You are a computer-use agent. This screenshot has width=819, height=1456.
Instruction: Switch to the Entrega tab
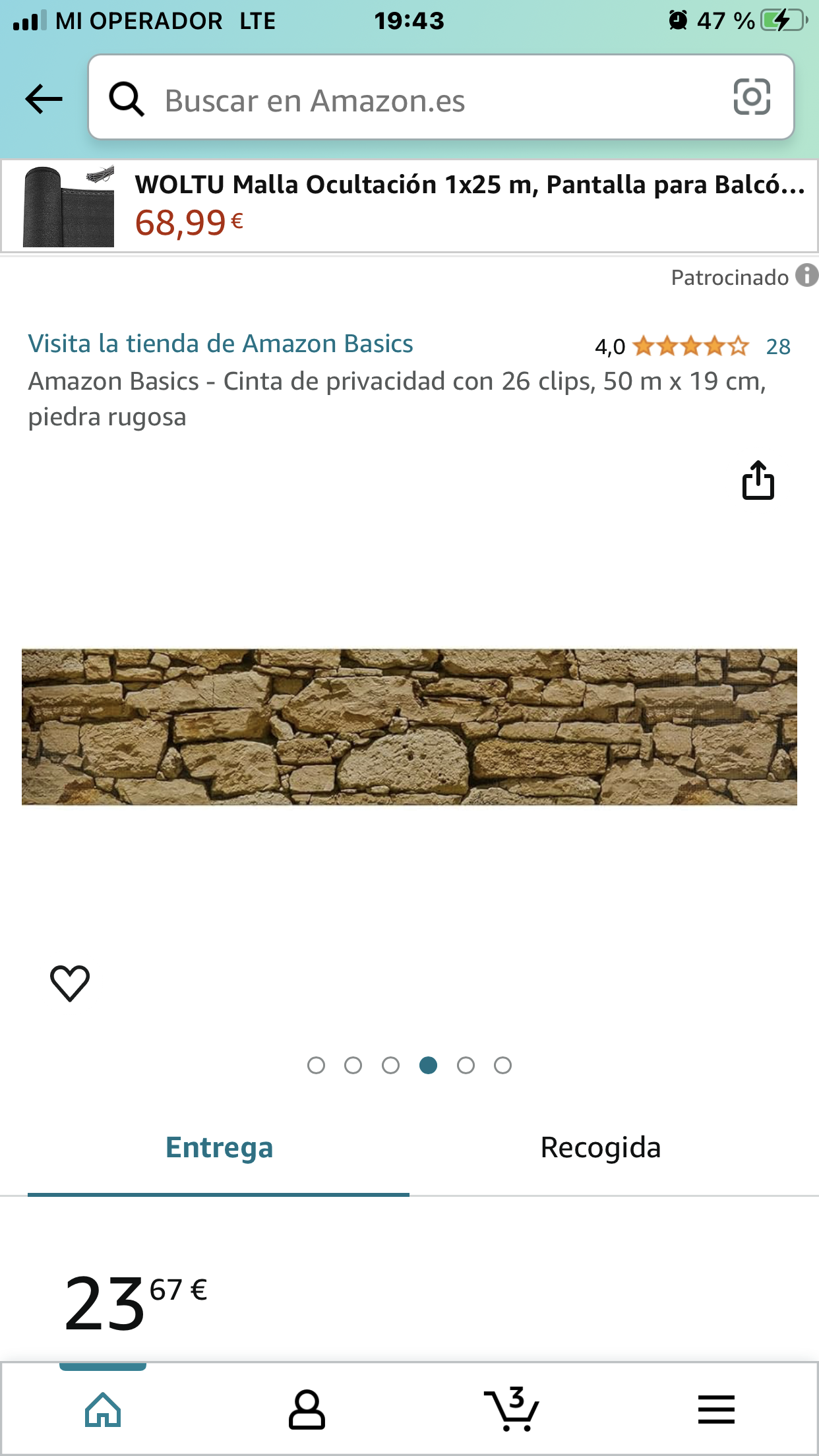(219, 1147)
